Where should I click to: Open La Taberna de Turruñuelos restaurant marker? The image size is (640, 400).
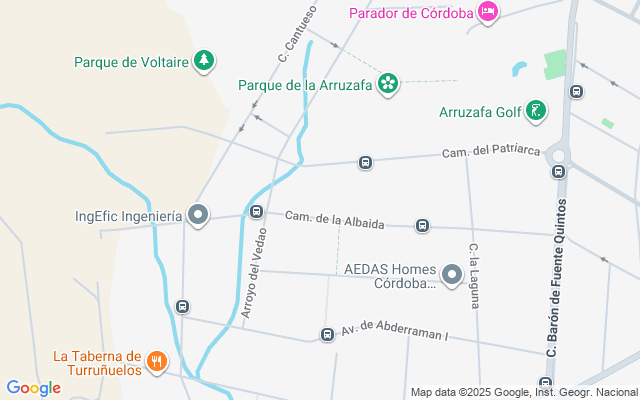point(156,361)
